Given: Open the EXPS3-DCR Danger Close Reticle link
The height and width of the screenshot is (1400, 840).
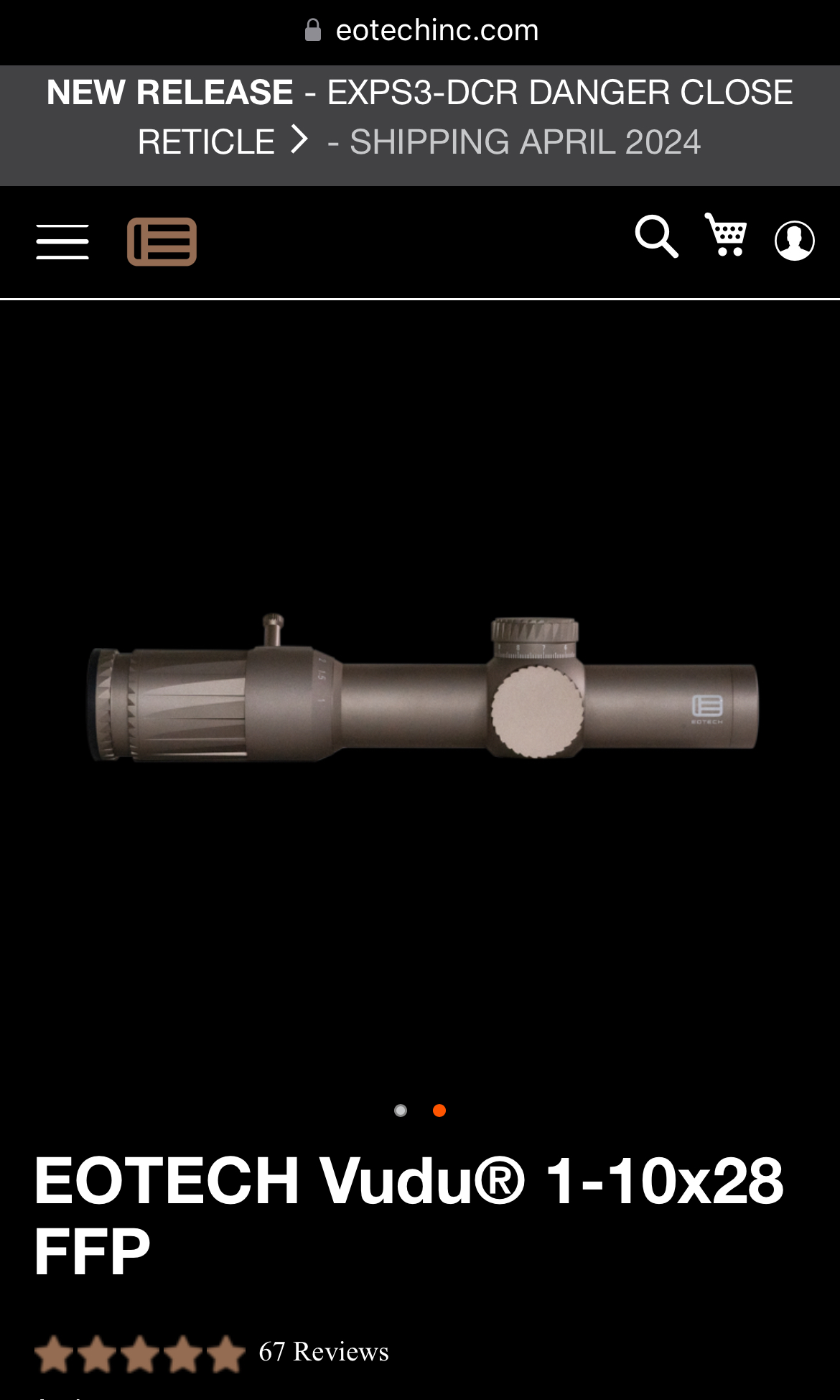Looking at the screenshot, I should click(x=420, y=116).
